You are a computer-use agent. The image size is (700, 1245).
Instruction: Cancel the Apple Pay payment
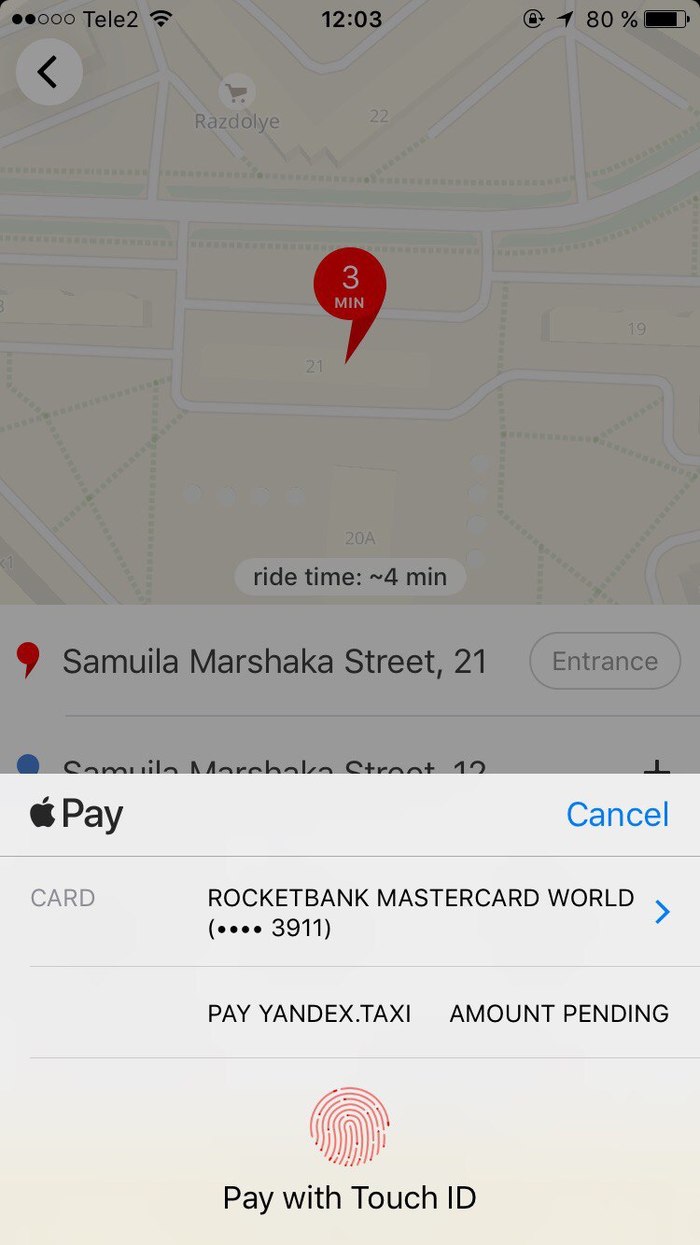(617, 814)
